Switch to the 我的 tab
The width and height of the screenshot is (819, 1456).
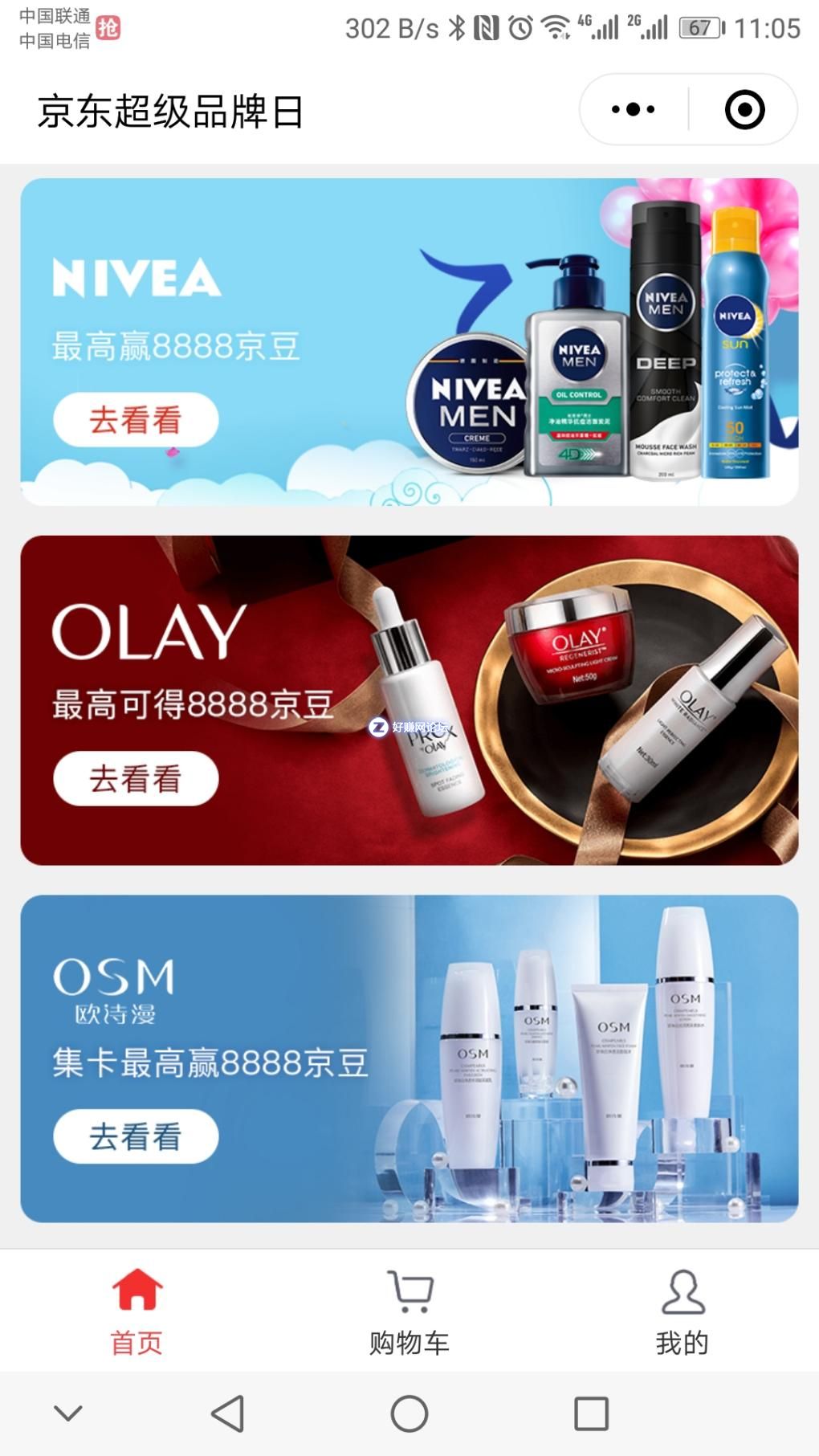682,1311
